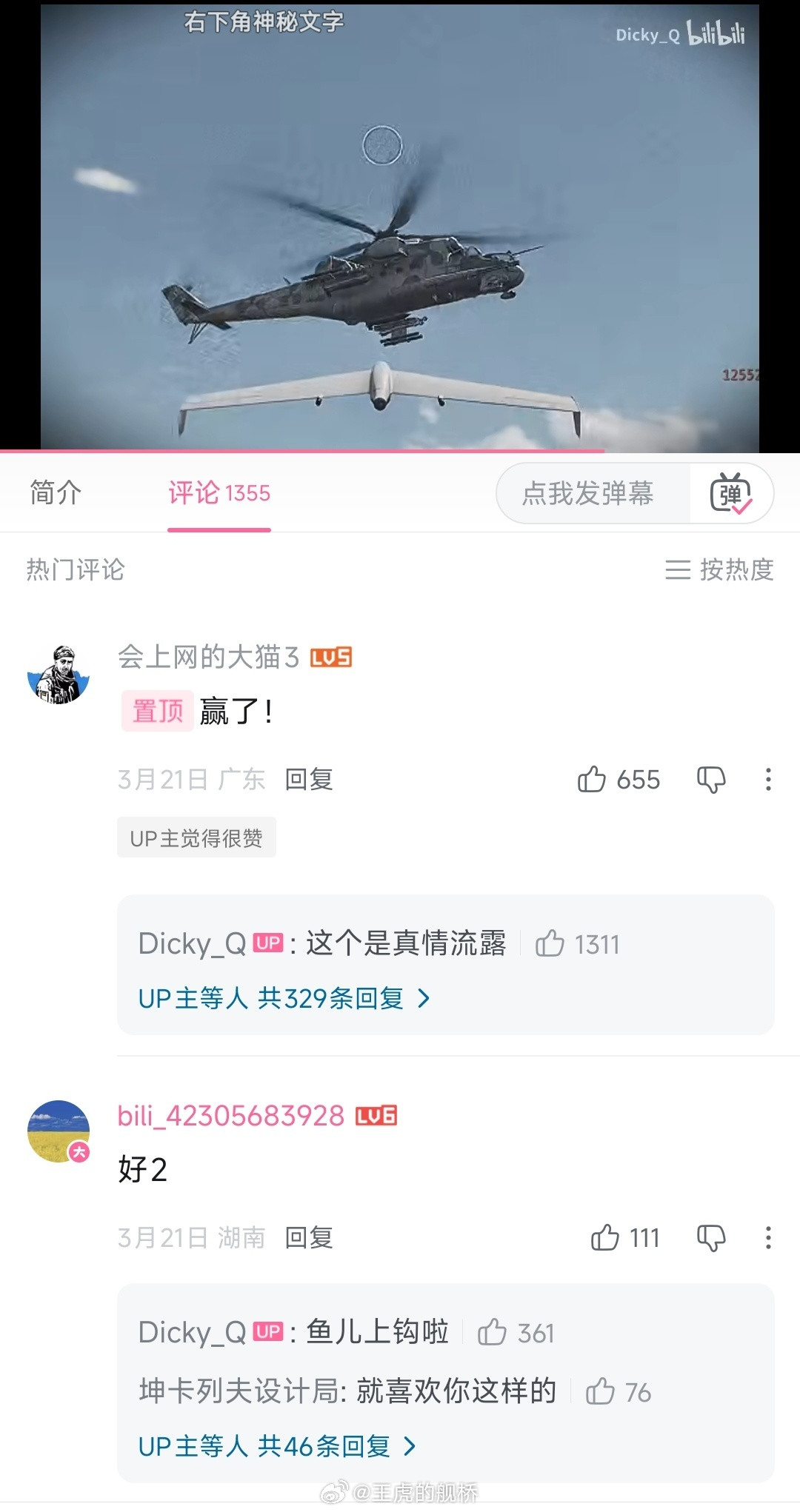Open the 按热度 sort options
The height and width of the screenshot is (1512, 800).
[719, 570]
